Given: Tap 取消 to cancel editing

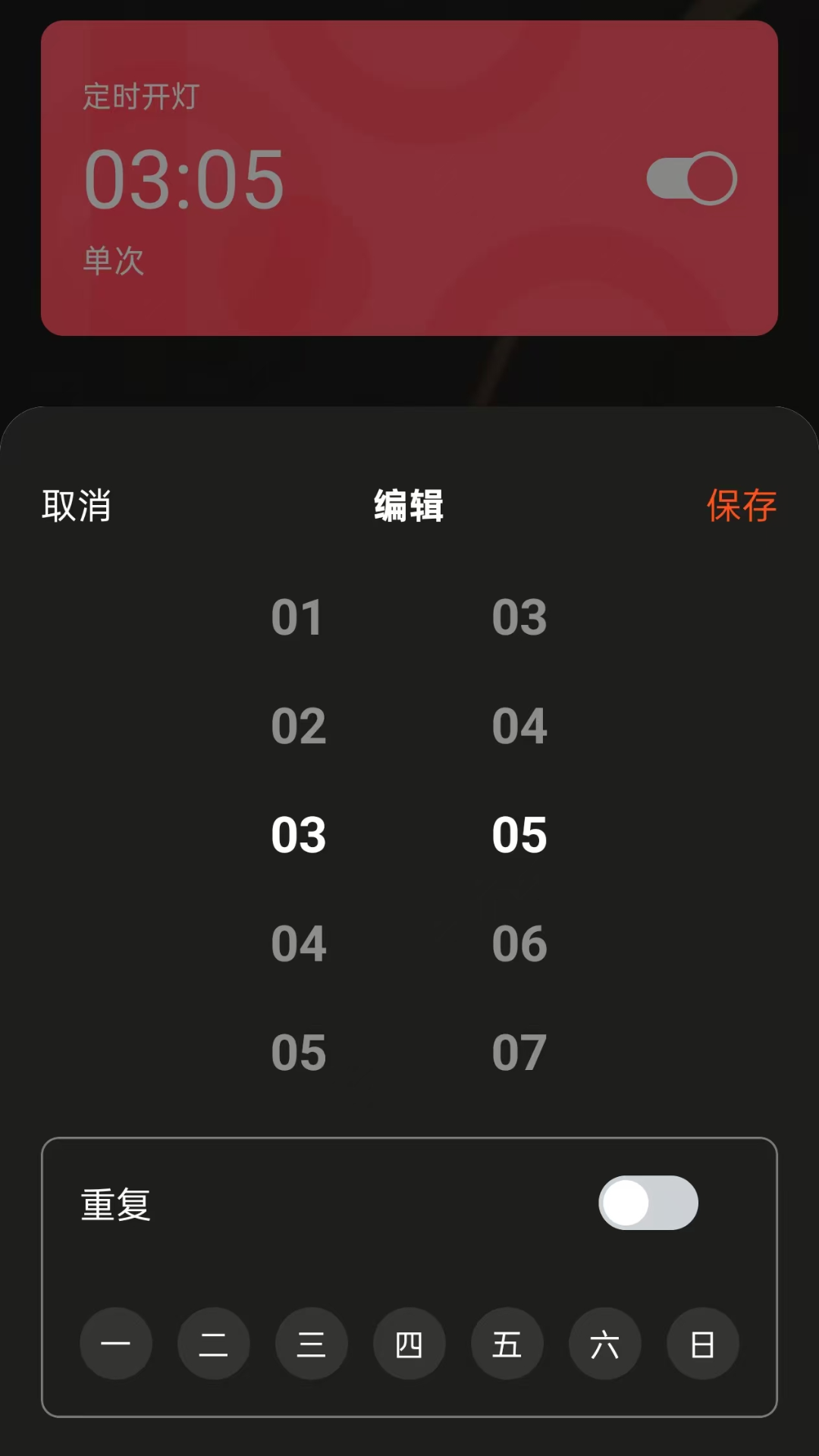Looking at the screenshot, I should (74, 507).
